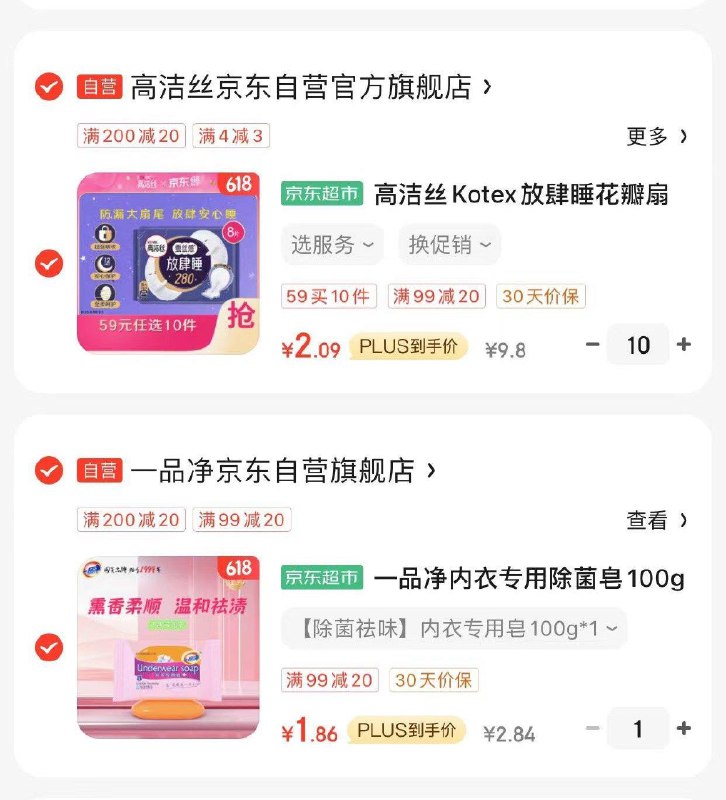Screen dimensions: 726x800
Task: Deselect the 高洁丝 Kotex 放肆睡 item
Action: pyautogui.click(x=49, y=263)
